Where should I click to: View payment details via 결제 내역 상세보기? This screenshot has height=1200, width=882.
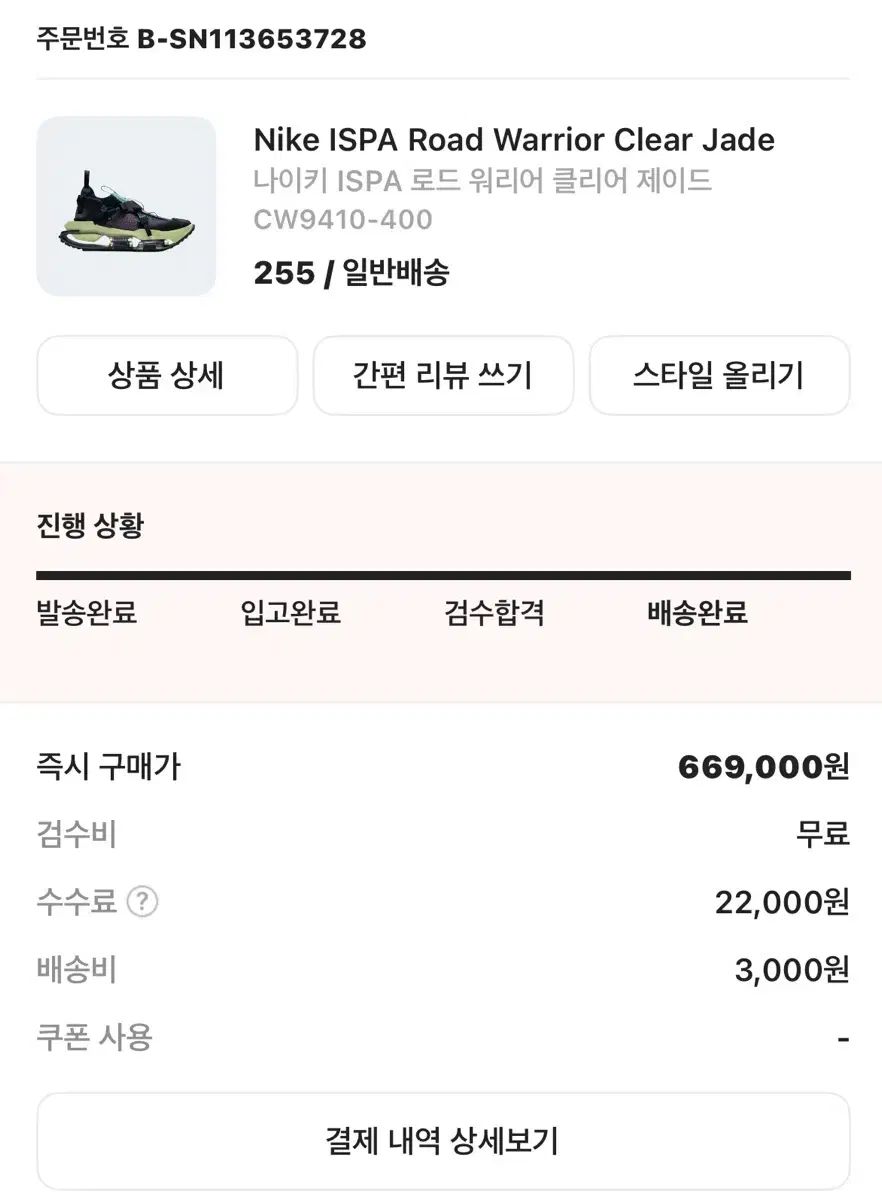(443, 1141)
